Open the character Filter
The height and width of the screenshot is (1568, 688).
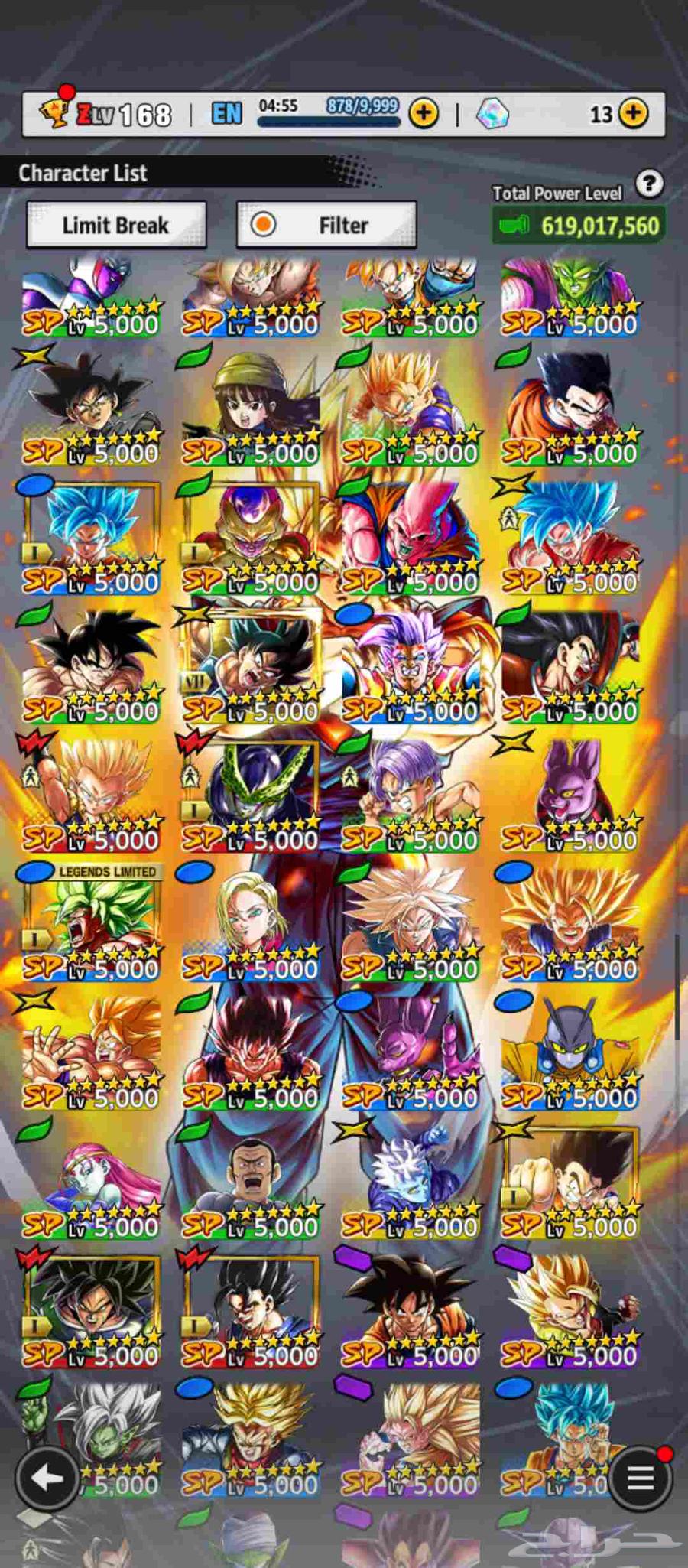(x=326, y=225)
